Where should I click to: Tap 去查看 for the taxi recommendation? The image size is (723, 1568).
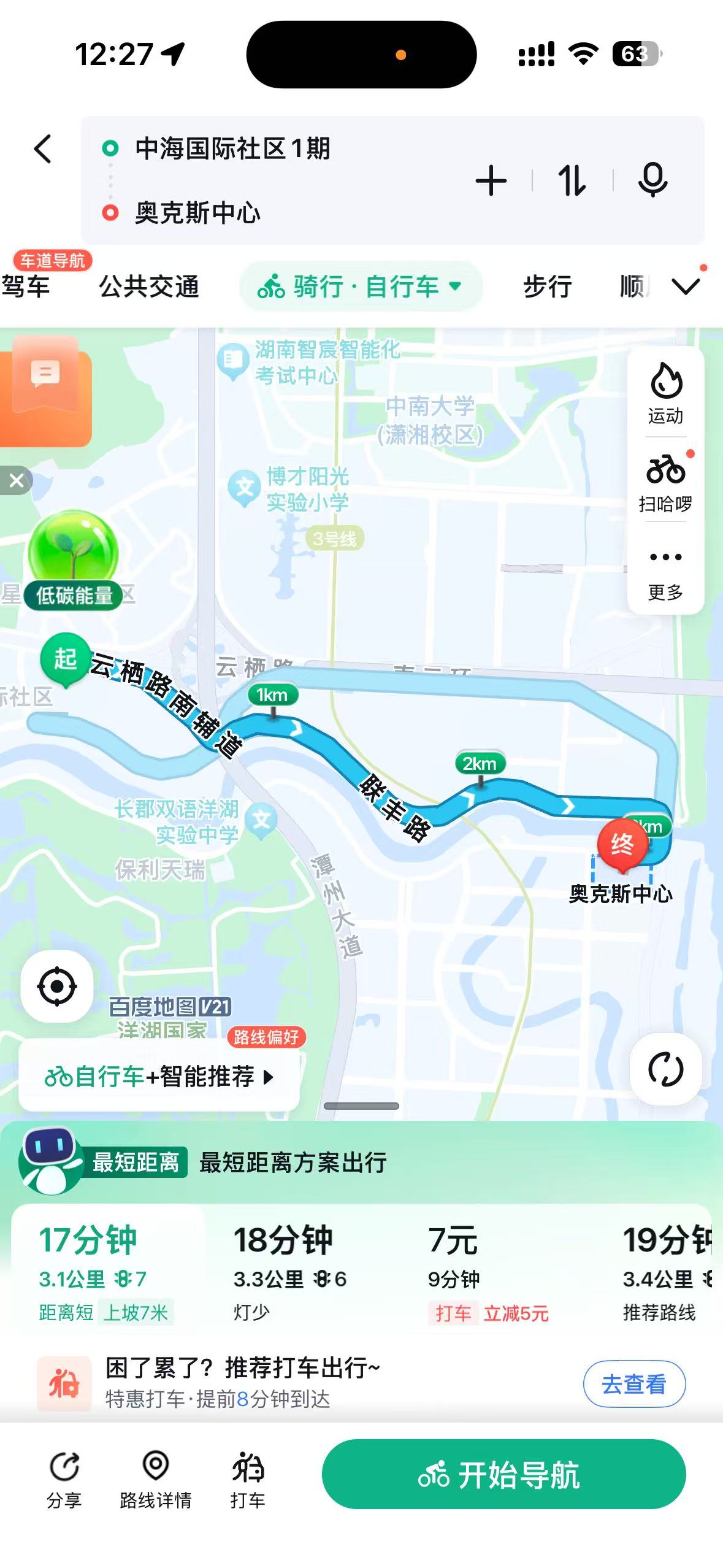click(633, 1384)
